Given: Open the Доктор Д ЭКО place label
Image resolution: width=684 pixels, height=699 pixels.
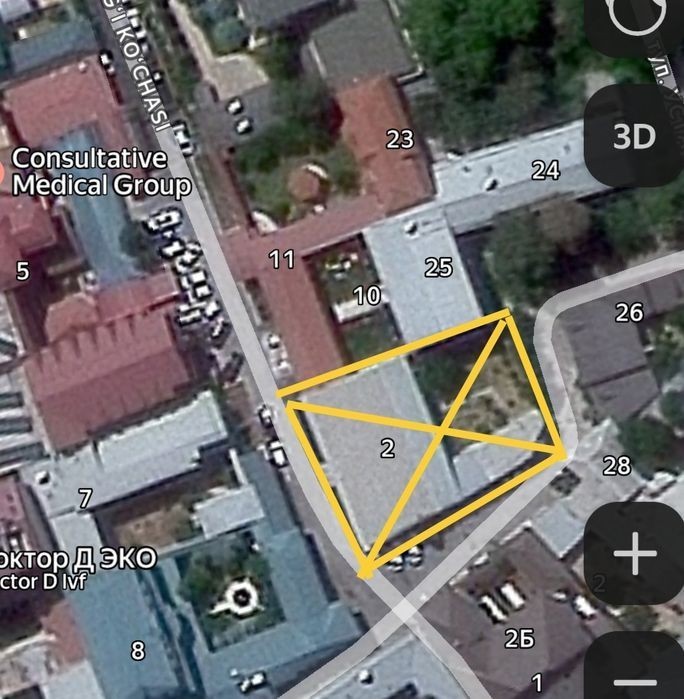Looking at the screenshot, I should pyautogui.click(x=76, y=558).
